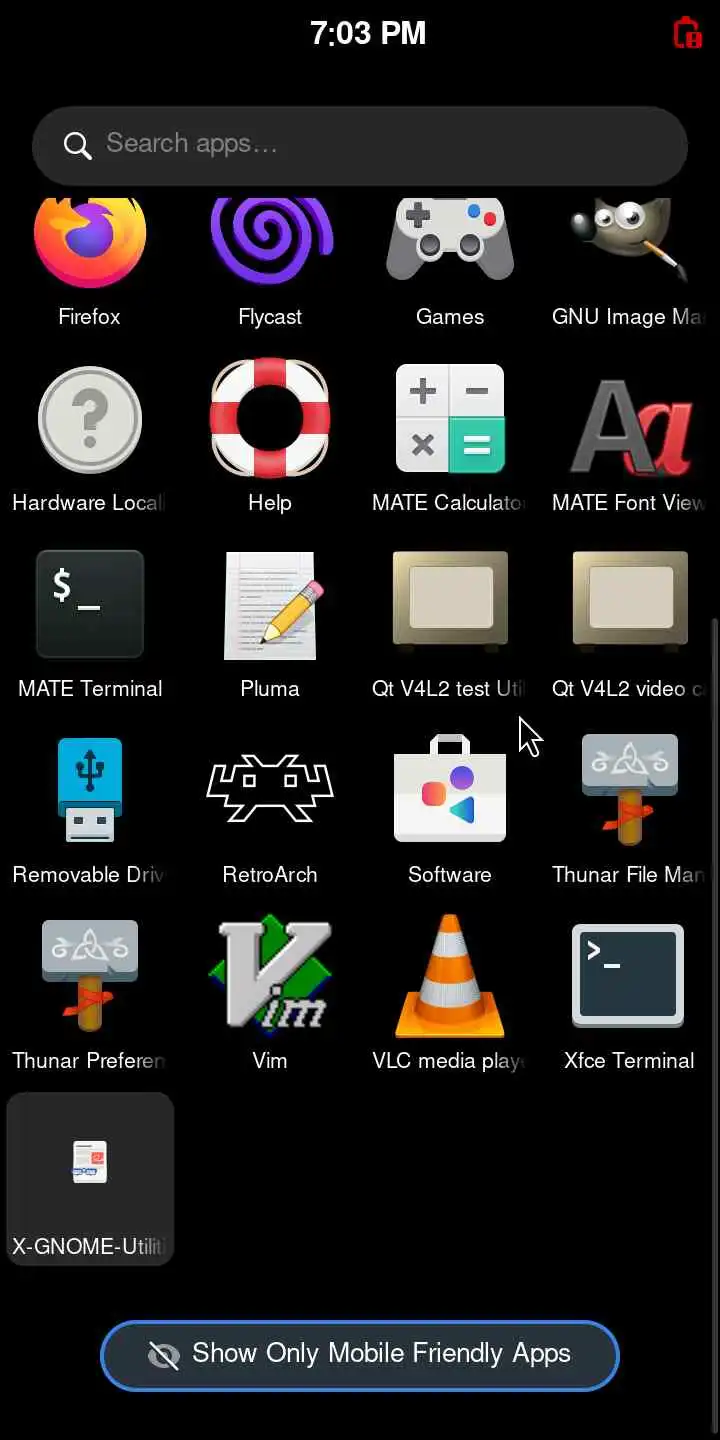This screenshot has height=1440, width=720.
Task: Open Pluma text editor
Action: (270, 606)
